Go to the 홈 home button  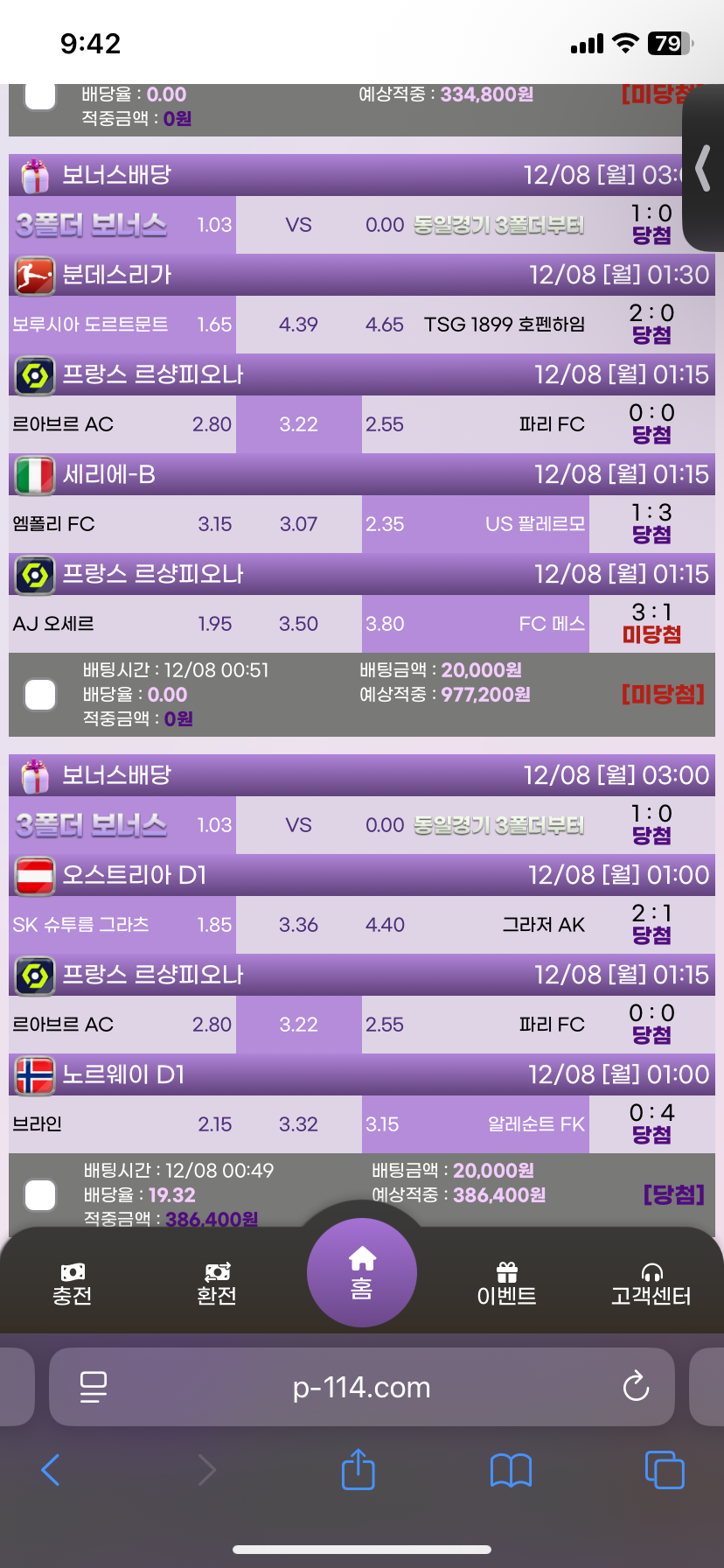tap(361, 1273)
